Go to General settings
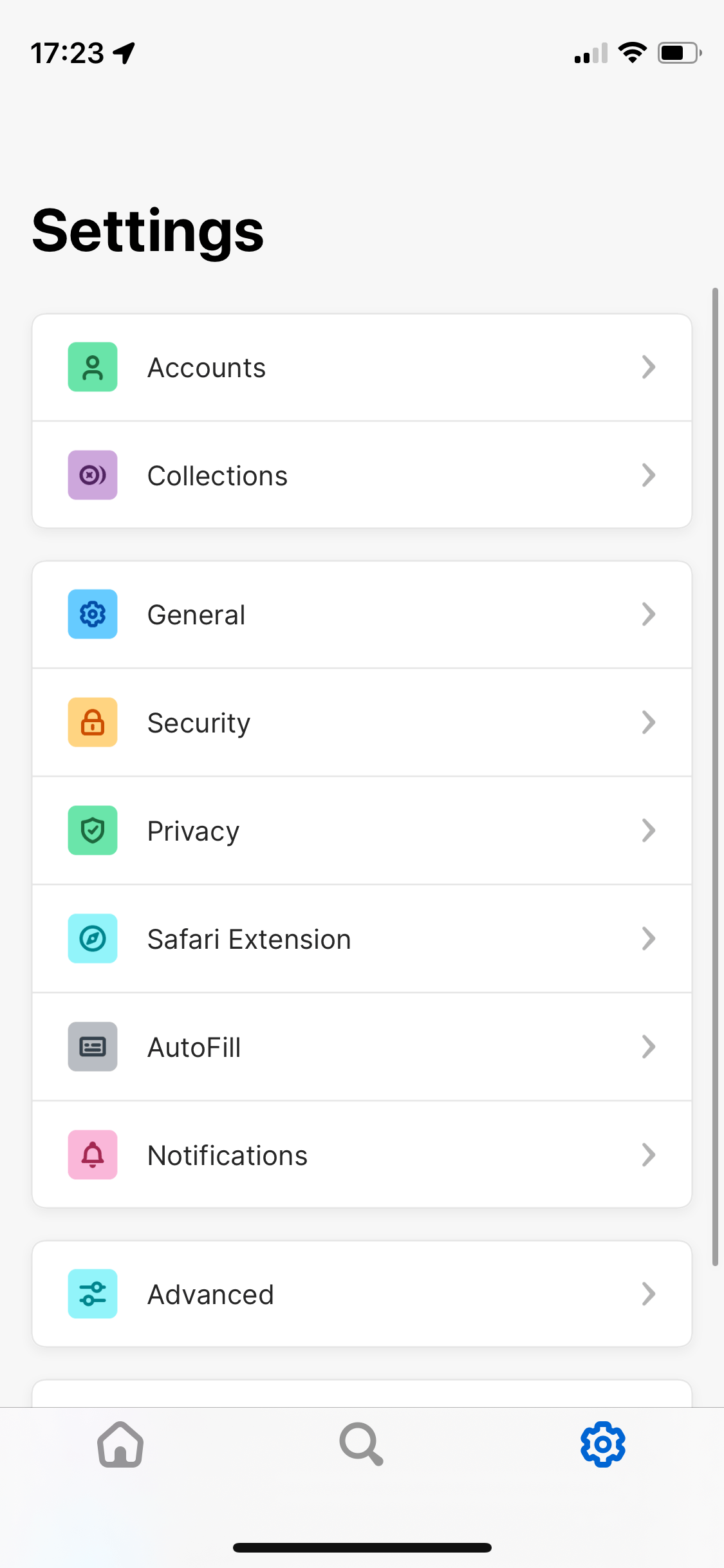The width and height of the screenshot is (724, 1568). [x=362, y=615]
